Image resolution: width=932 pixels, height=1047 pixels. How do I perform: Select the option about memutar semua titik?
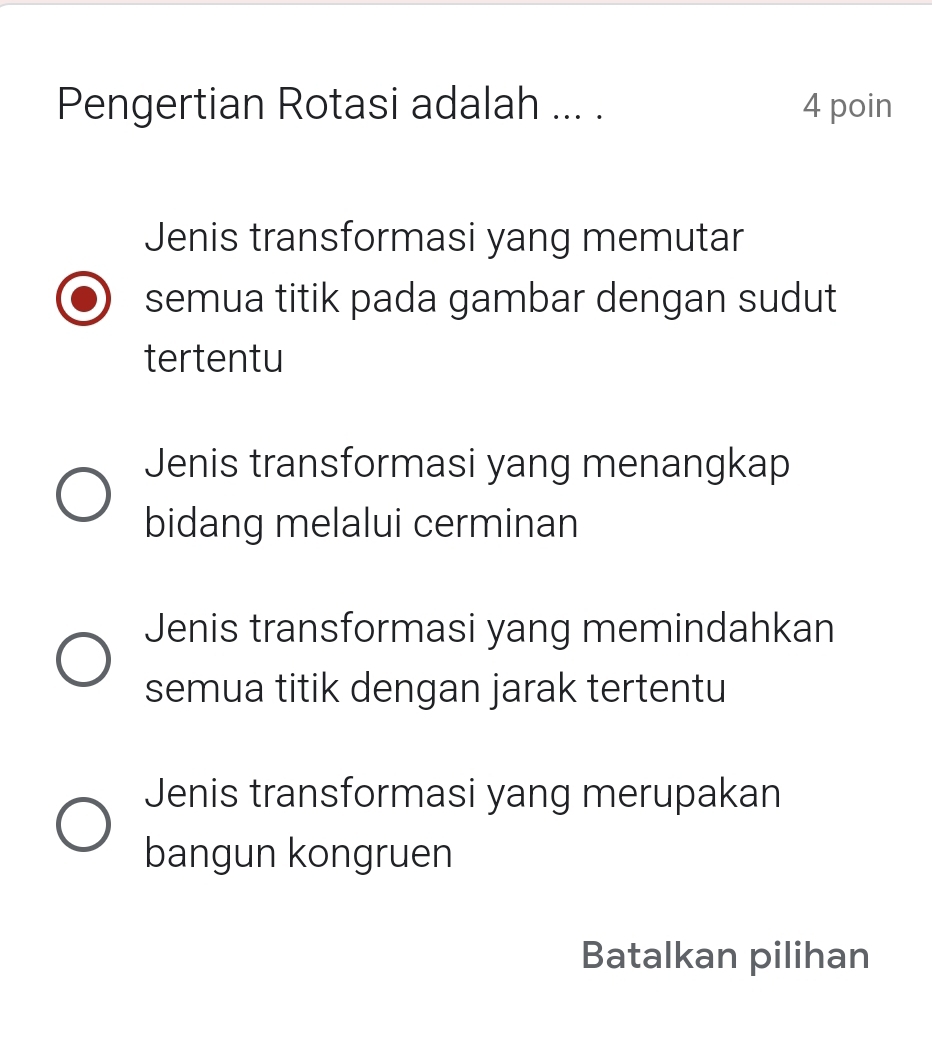[x=83, y=298]
